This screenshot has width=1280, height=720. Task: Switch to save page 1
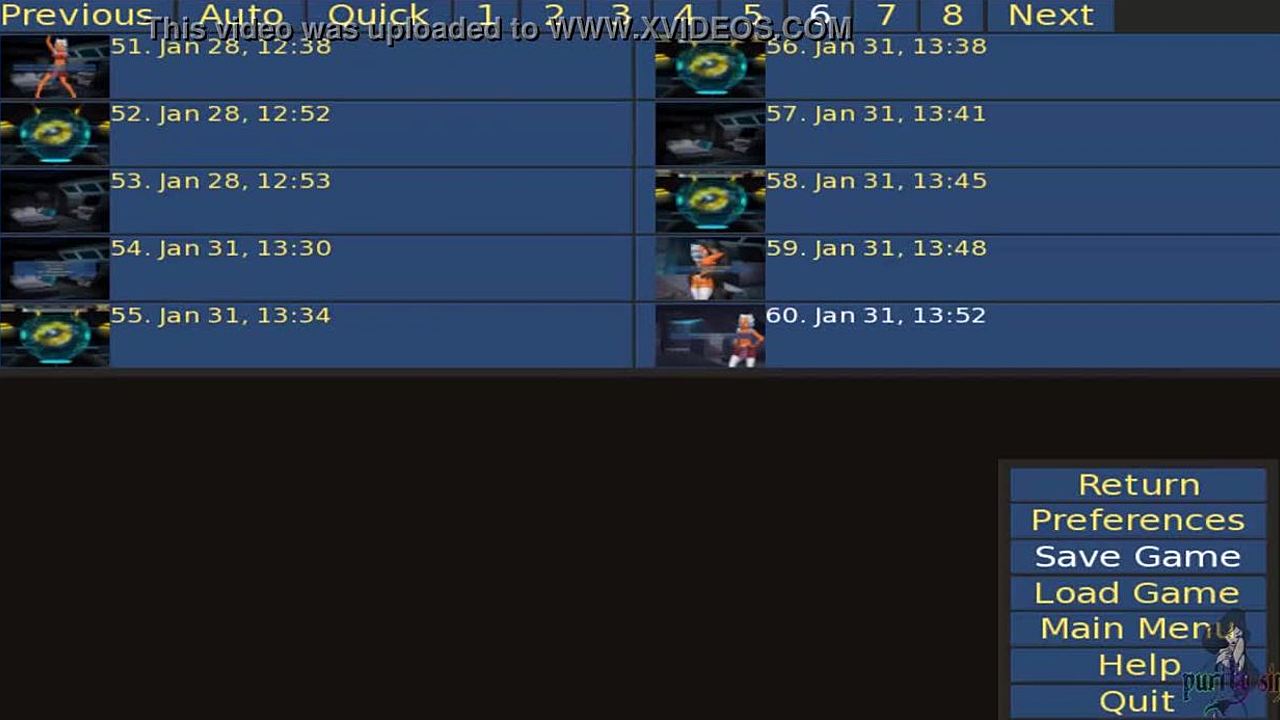(486, 15)
